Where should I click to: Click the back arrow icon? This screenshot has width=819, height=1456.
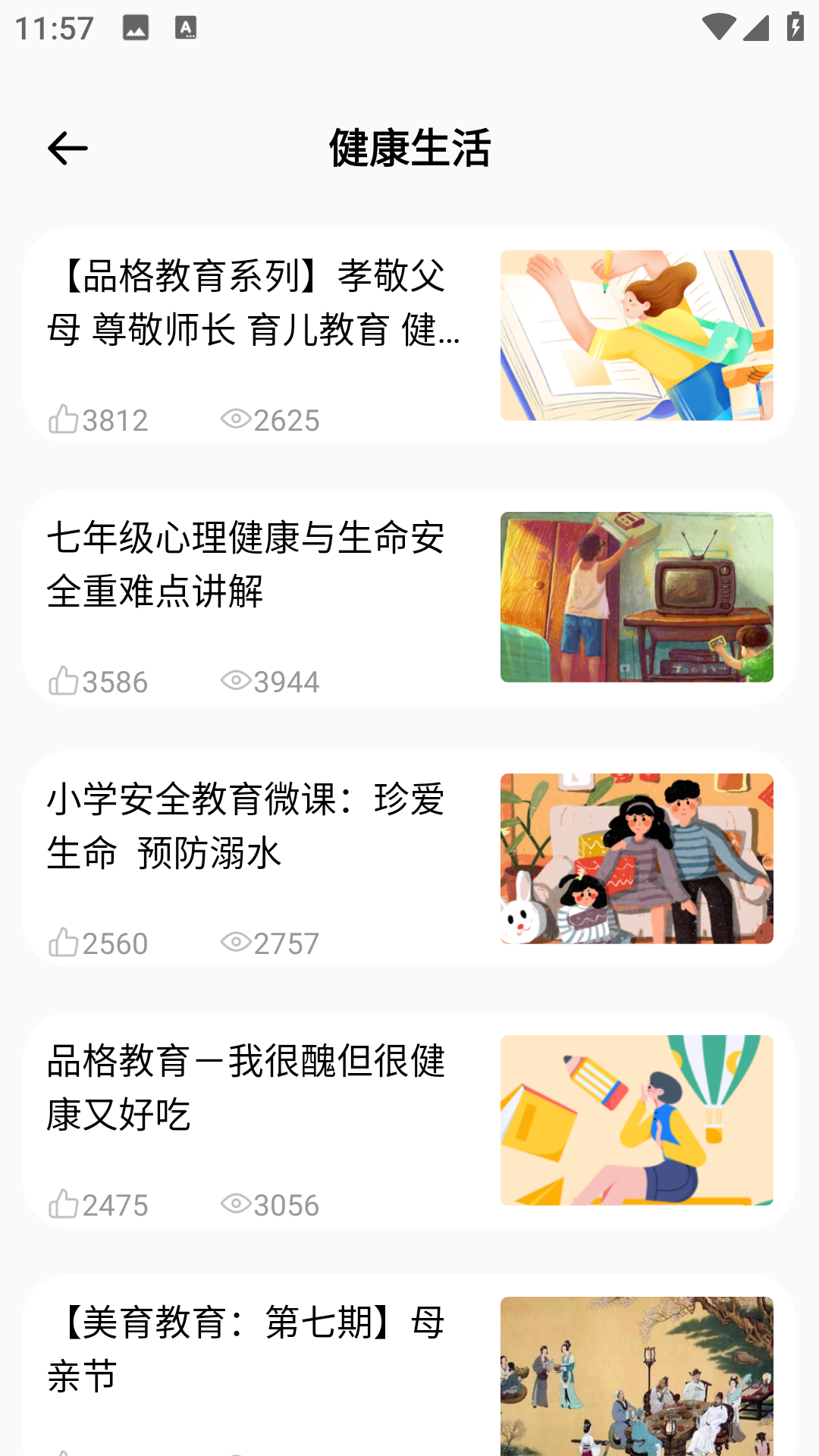[x=67, y=149]
